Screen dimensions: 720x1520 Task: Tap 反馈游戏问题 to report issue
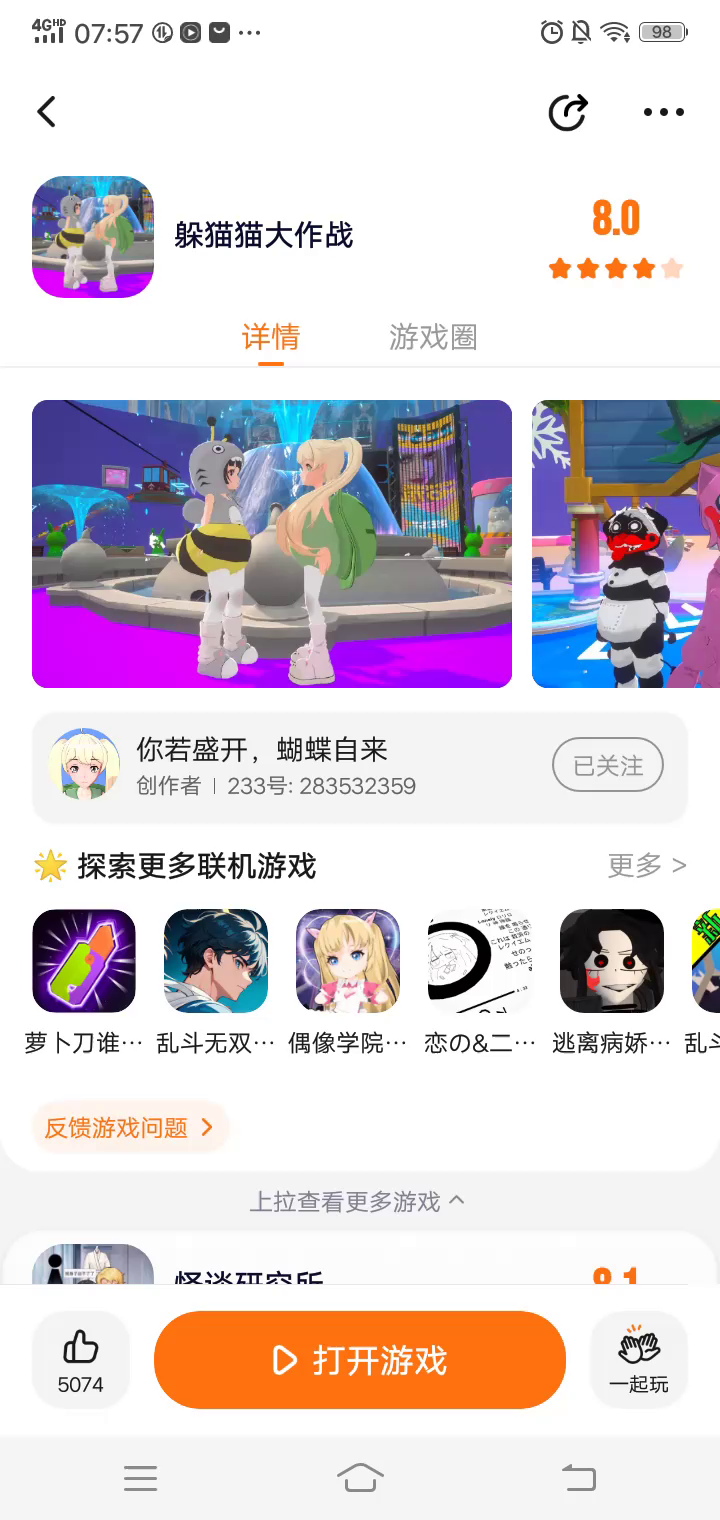pyautogui.click(x=130, y=1128)
